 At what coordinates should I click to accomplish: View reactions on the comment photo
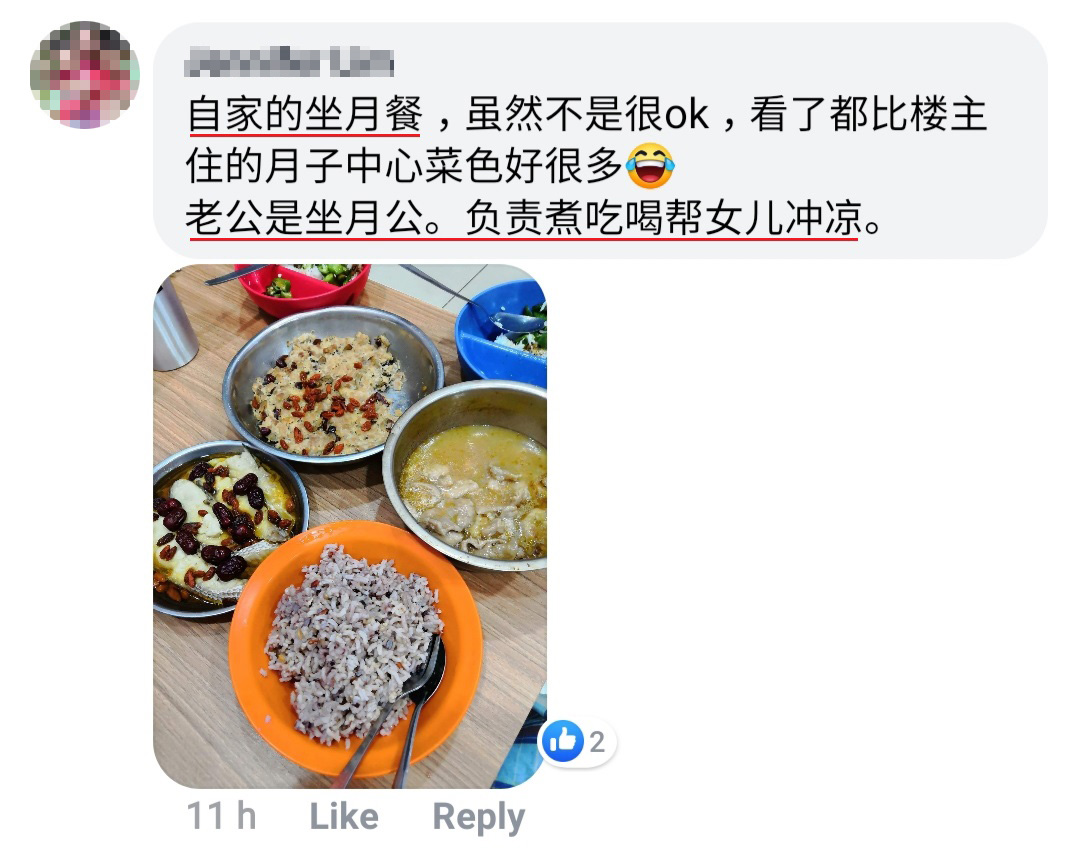pos(578,741)
